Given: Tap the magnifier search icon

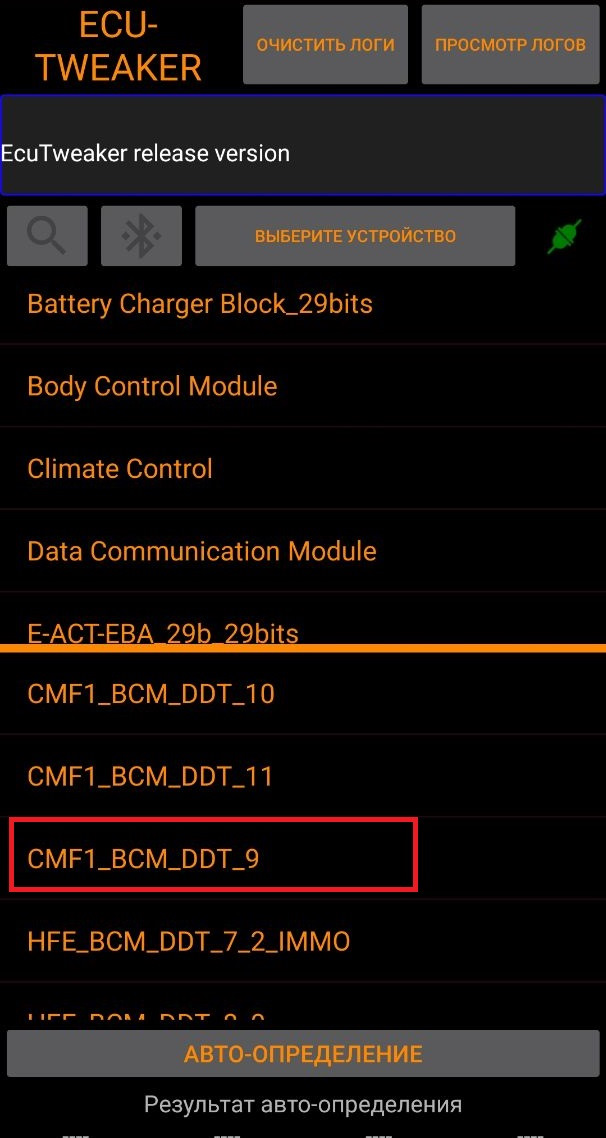Looking at the screenshot, I should (x=47, y=236).
